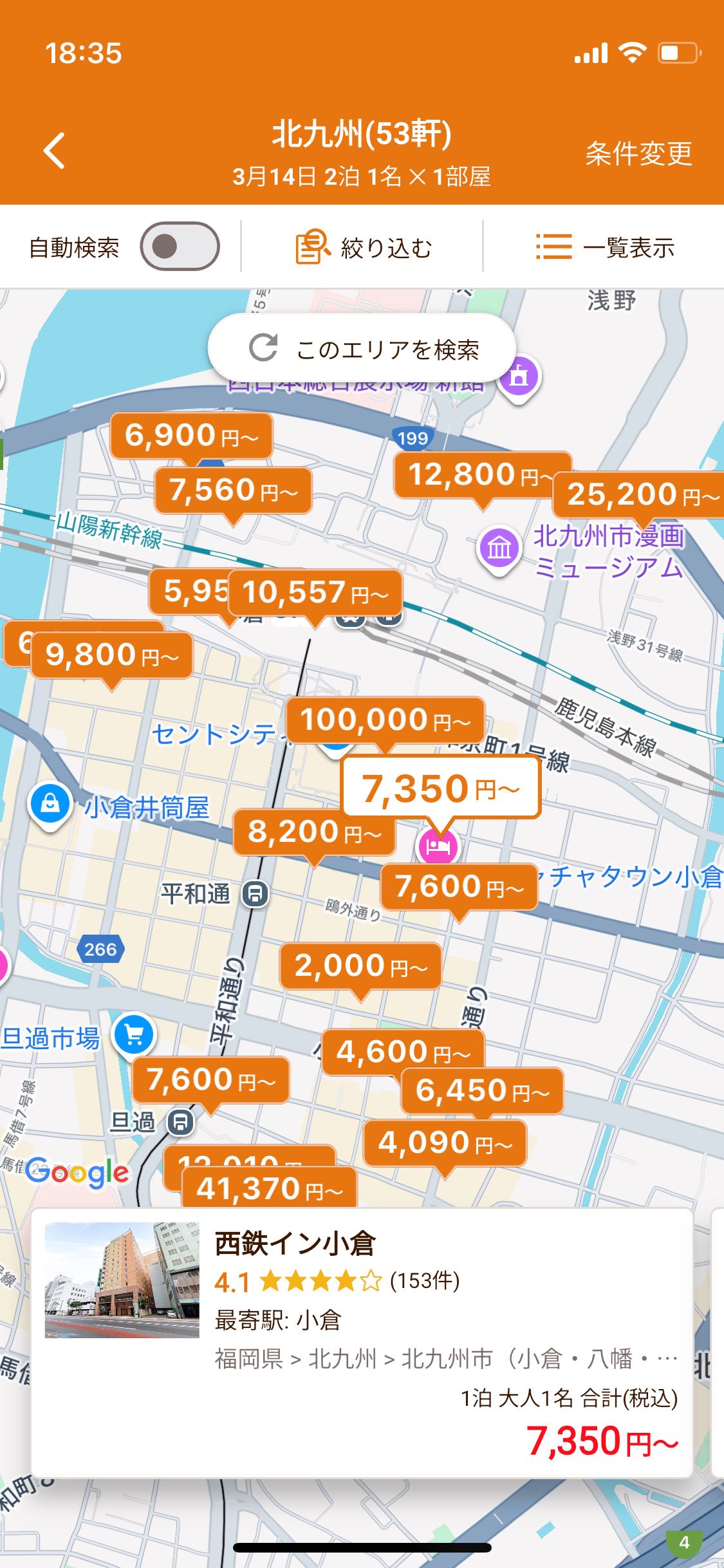
Task: Select the 8,200円 price marker
Action: (x=314, y=832)
